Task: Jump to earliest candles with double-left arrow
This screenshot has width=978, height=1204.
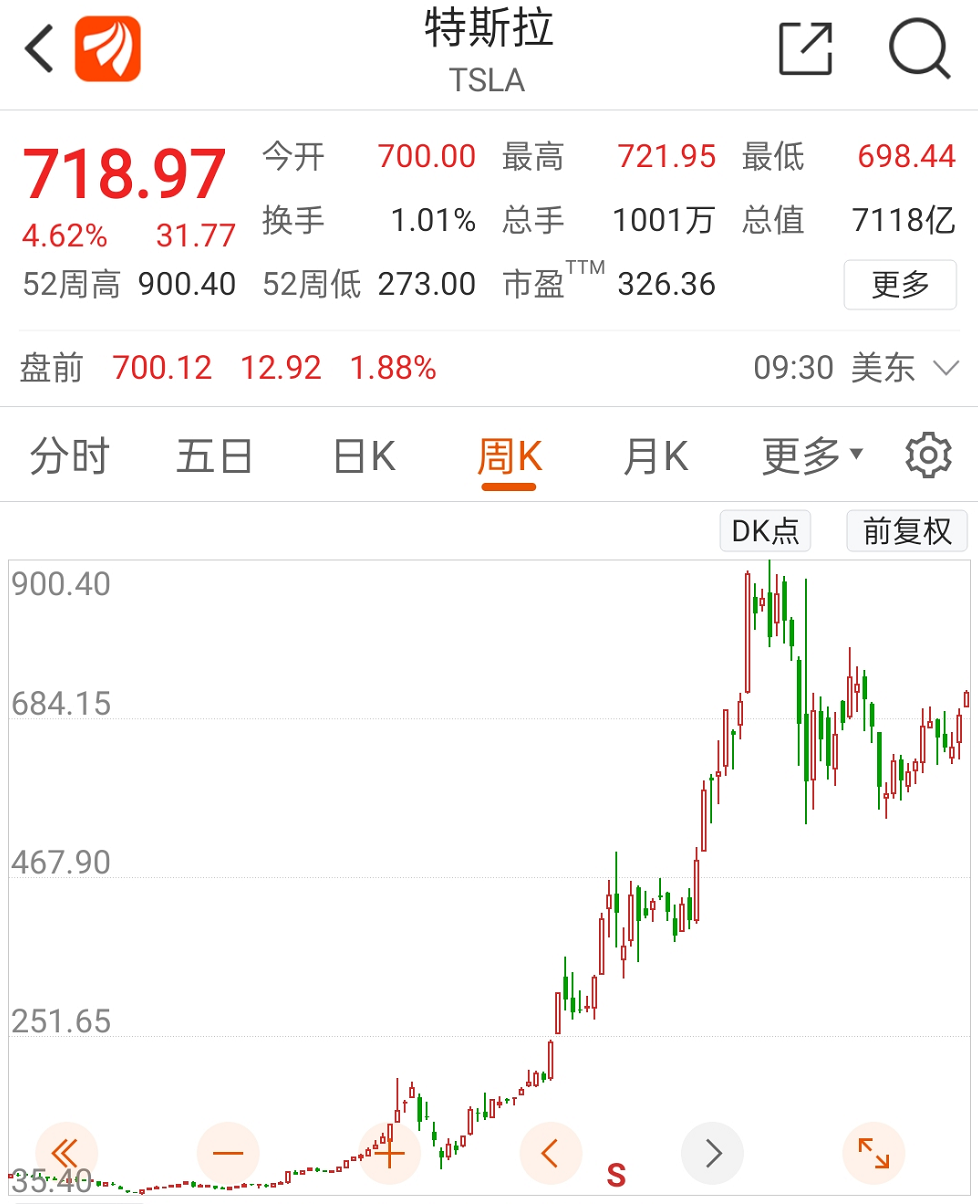Action: pos(66,1154)
